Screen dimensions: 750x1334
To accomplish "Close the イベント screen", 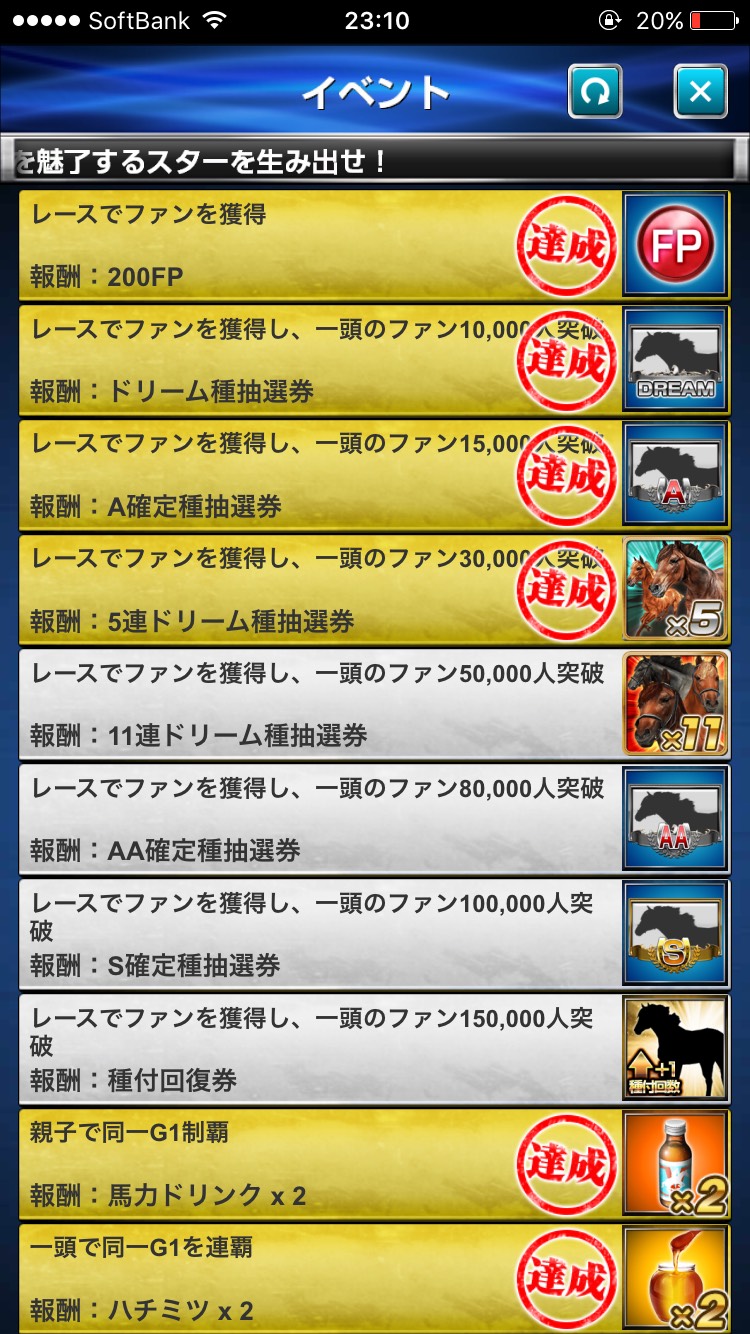I will pyautogui.click(x=700, y=92).
